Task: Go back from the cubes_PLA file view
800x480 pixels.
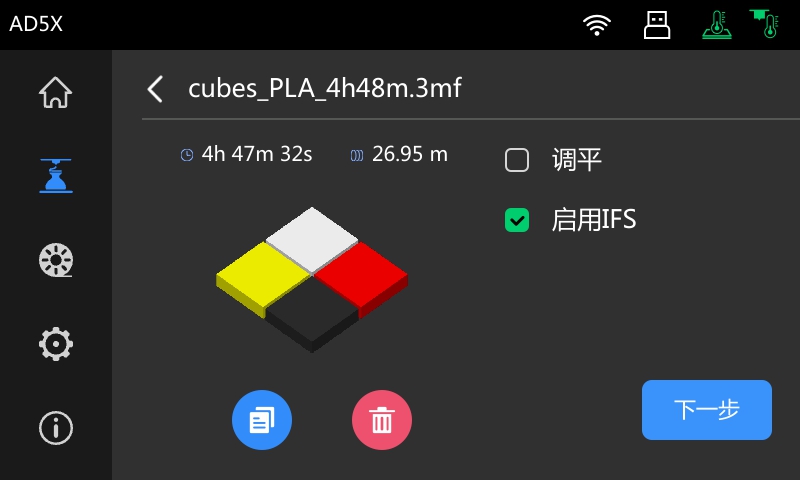Action: tap(155, 89)
